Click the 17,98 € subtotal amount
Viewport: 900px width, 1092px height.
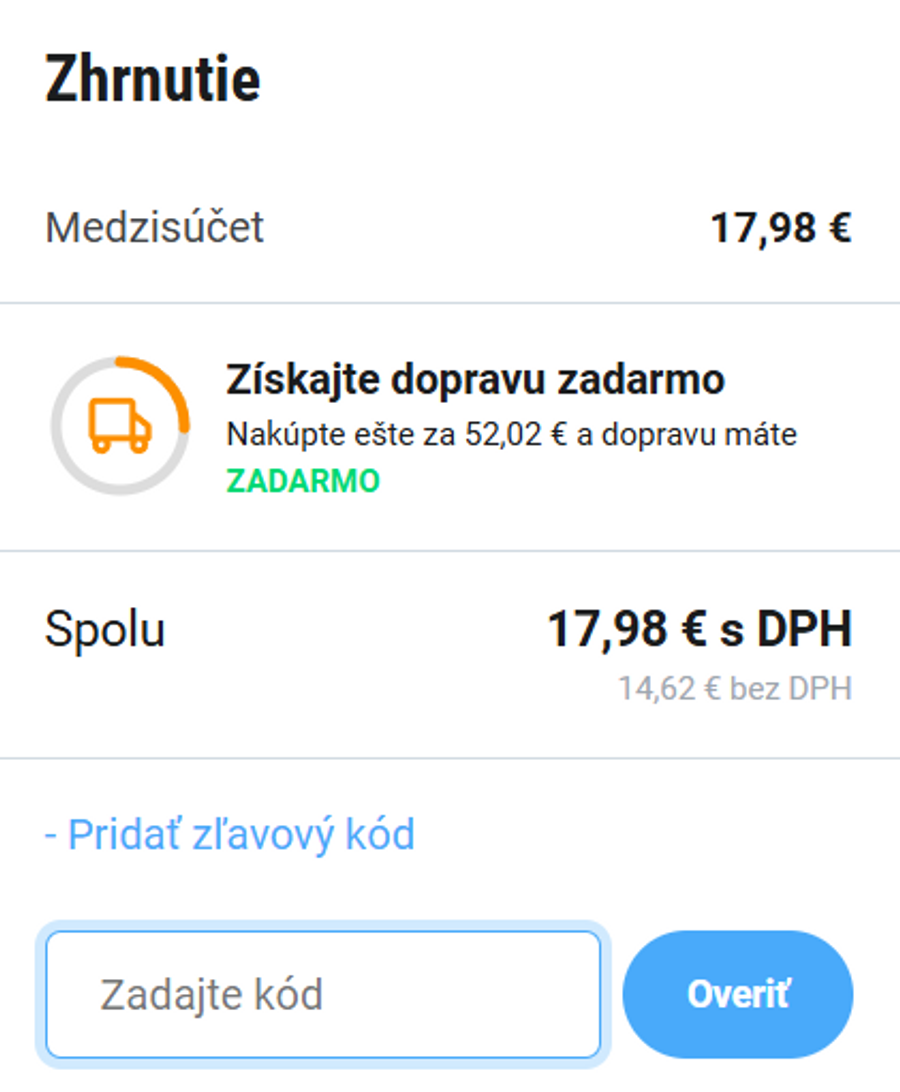pos(781,227)
